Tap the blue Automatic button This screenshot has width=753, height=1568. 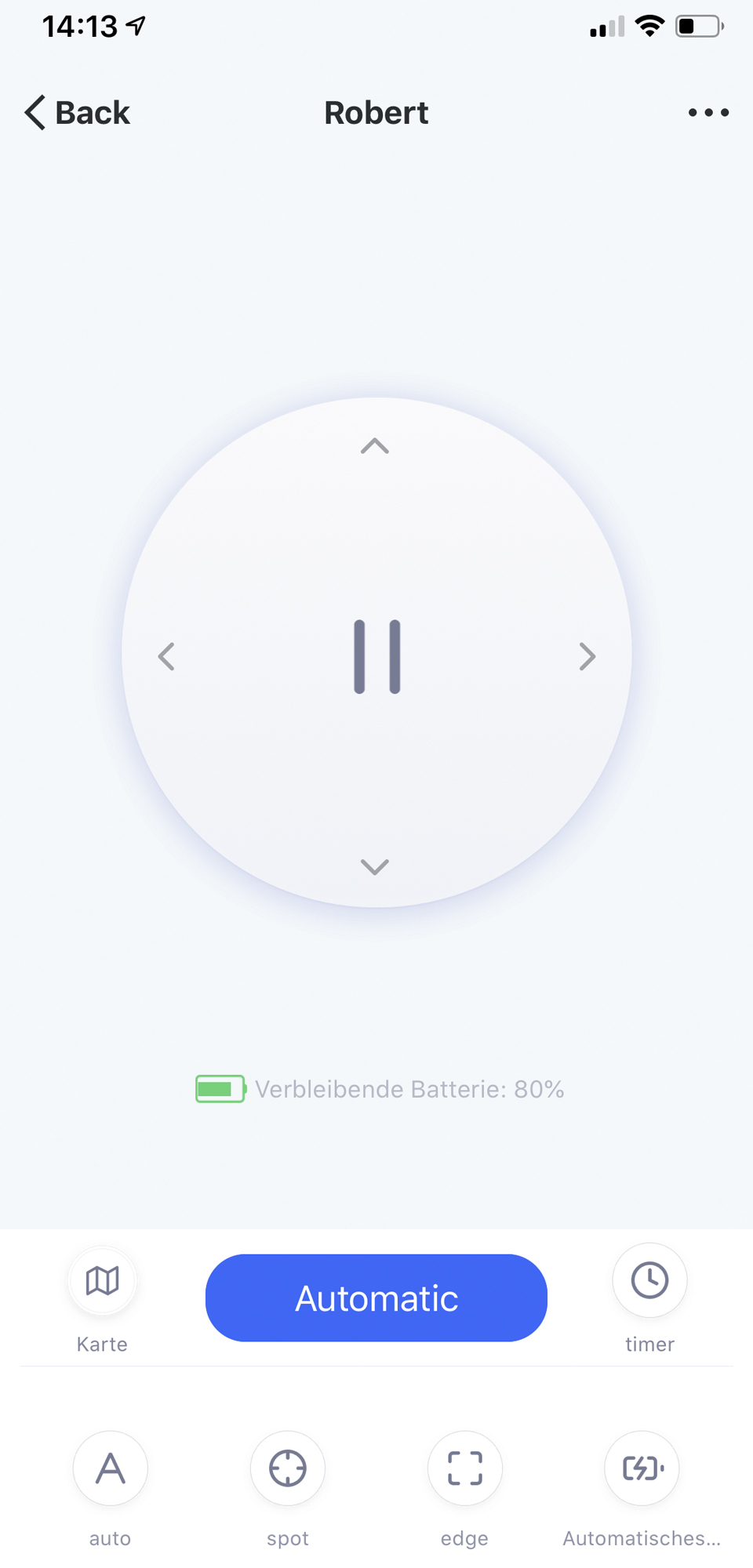pos(376,1298)
